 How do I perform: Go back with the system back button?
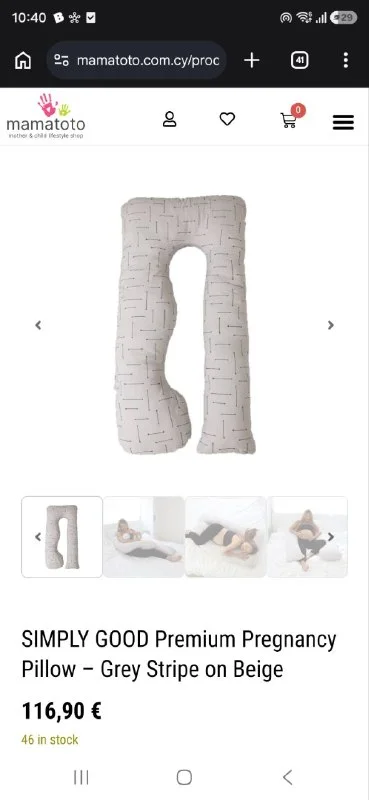coord(287,778)
